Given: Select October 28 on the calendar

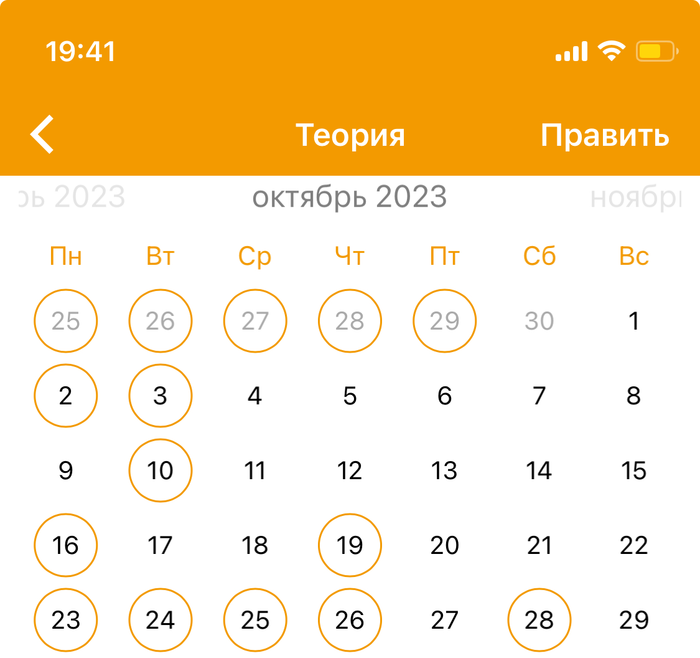Looking at the screenshot, I should 539,620.
